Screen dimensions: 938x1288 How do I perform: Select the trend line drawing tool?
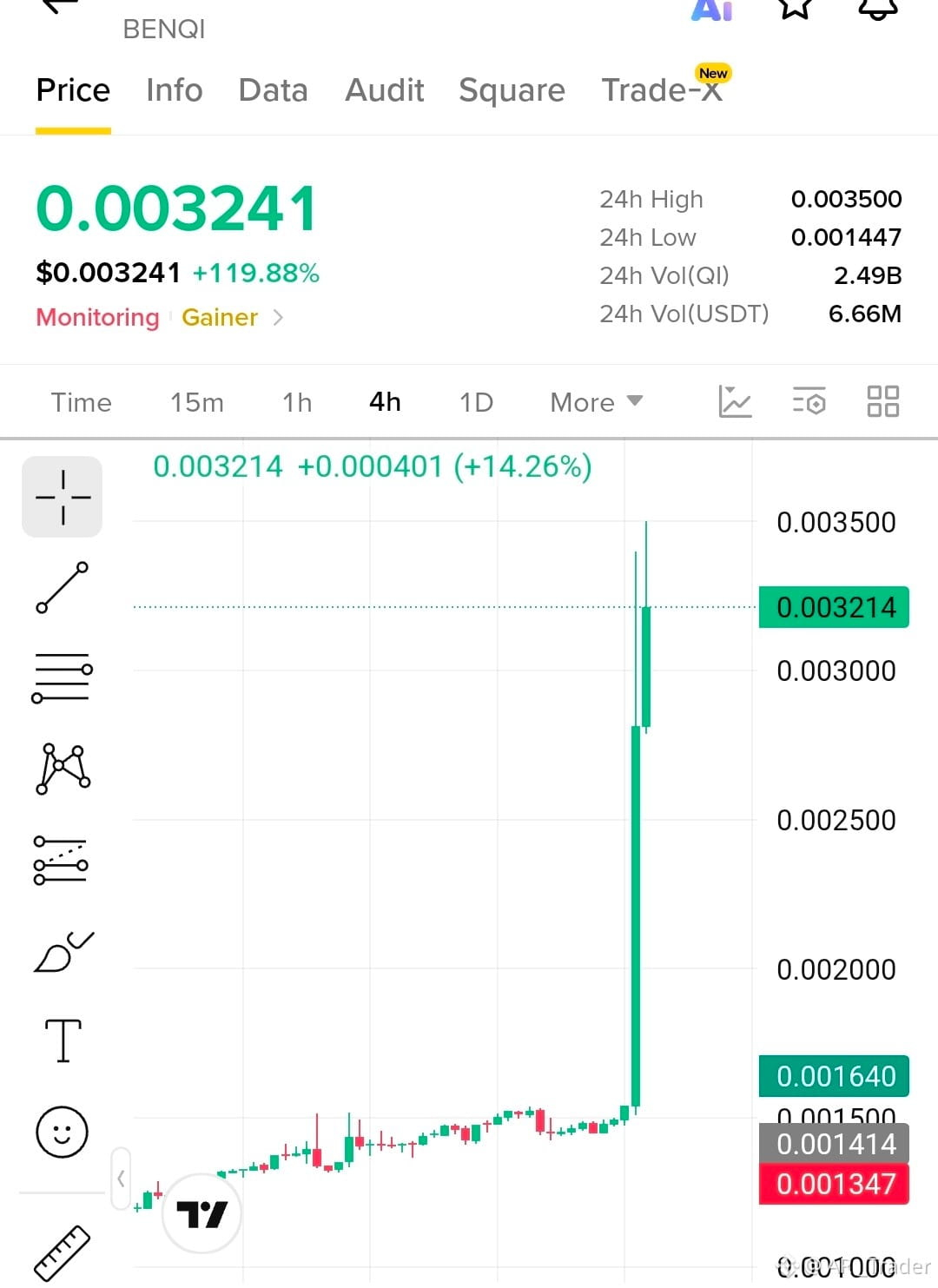coord(63,588)
